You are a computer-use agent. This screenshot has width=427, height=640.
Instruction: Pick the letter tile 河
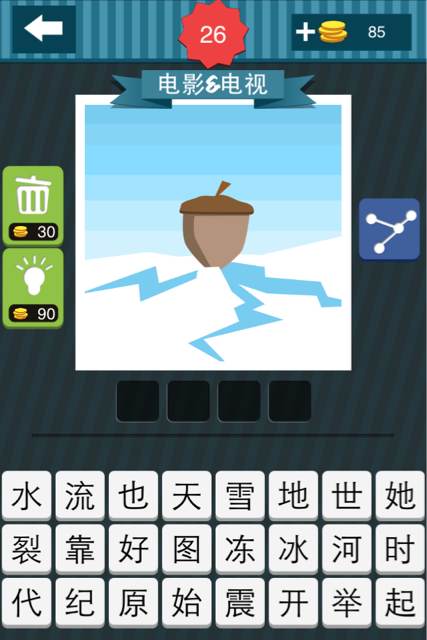click(347, 549)
